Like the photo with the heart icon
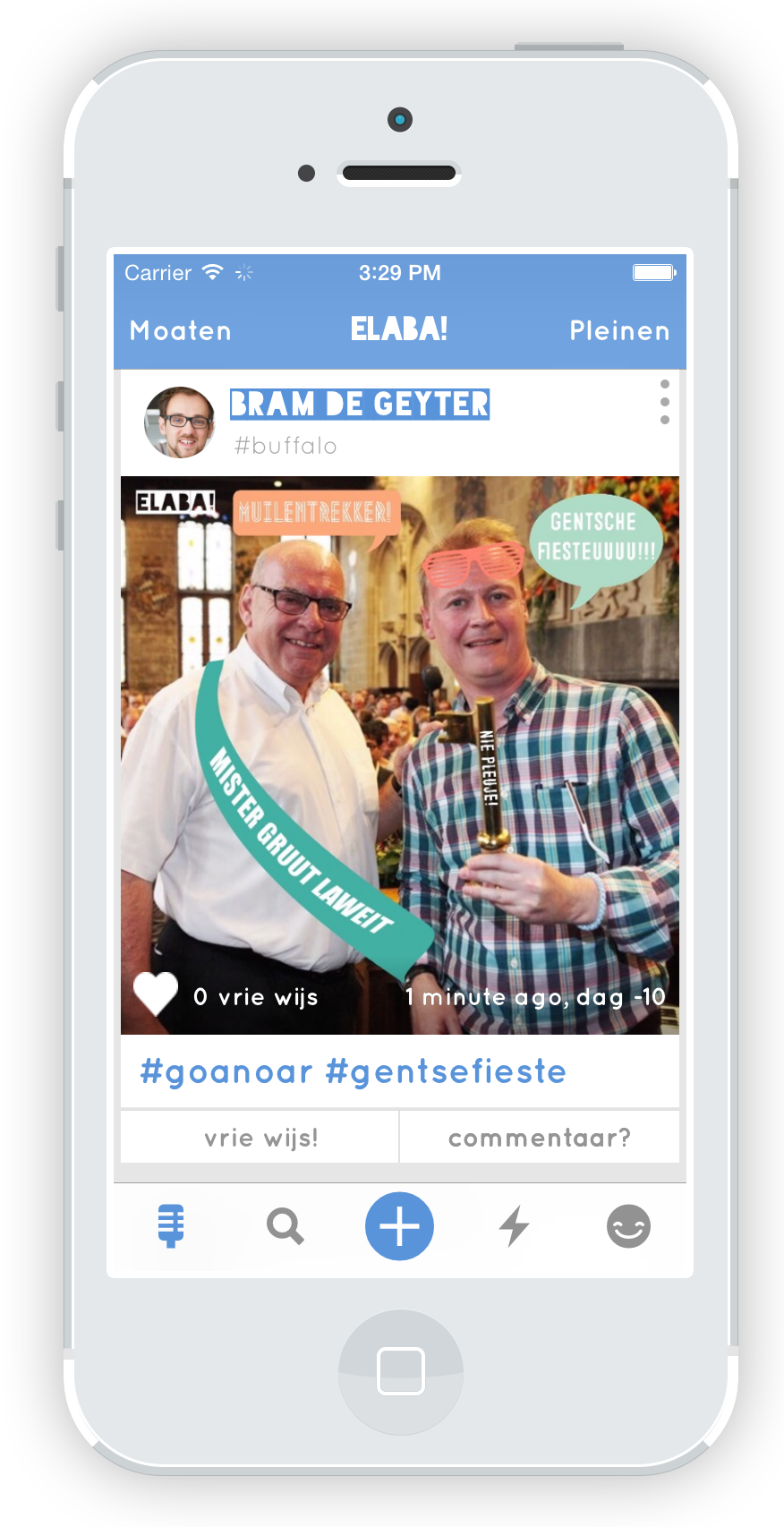This screenshot has width=784, height=1527. pyautogui.click(x=156, y=994)
